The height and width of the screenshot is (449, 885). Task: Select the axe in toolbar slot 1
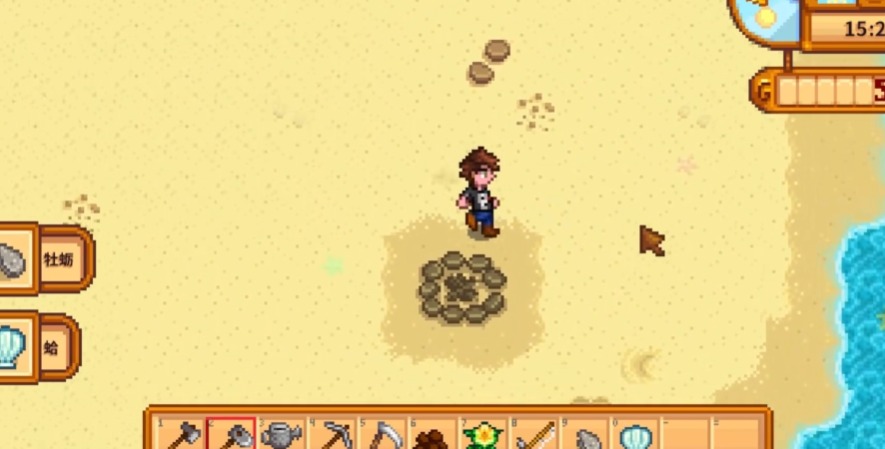pos(180,436)
